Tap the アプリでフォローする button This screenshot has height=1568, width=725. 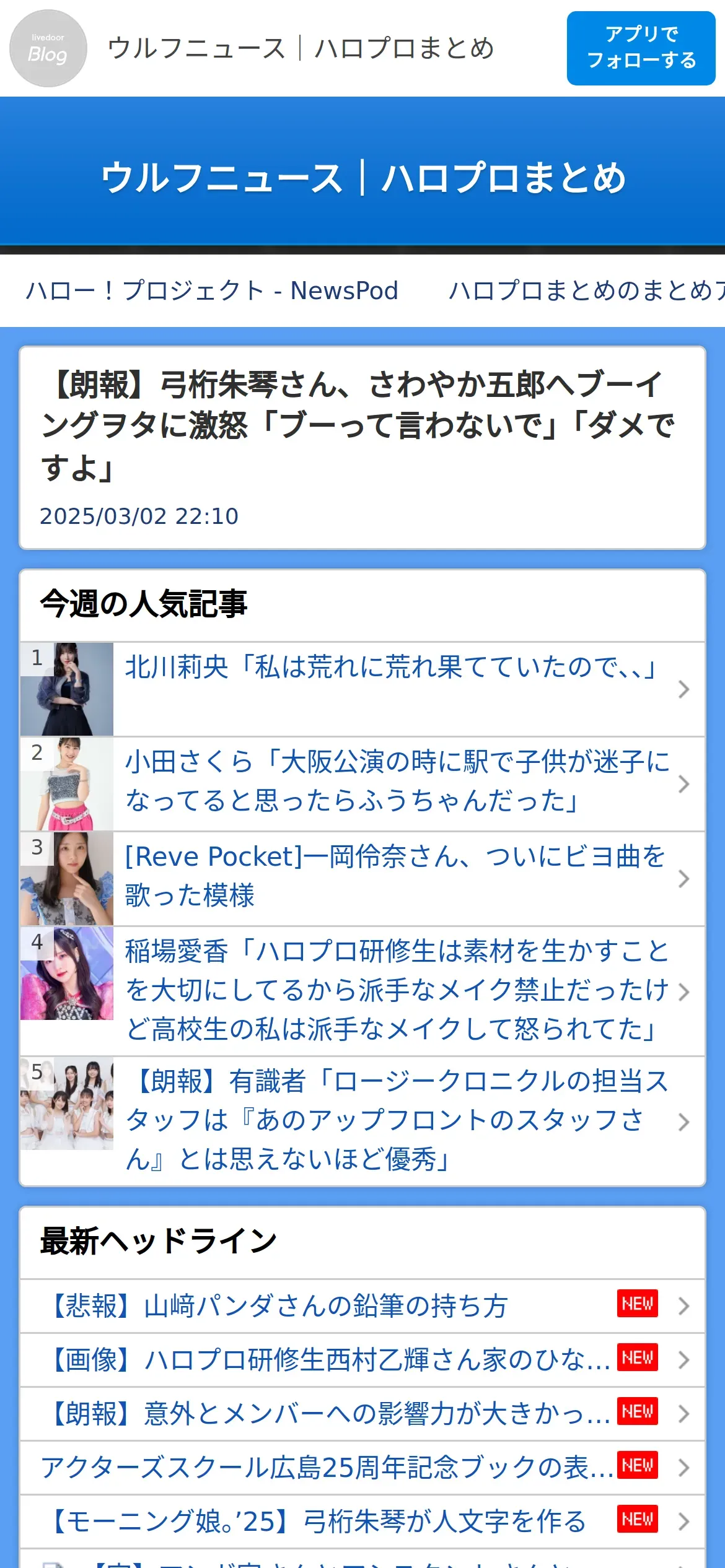point(641,48)
